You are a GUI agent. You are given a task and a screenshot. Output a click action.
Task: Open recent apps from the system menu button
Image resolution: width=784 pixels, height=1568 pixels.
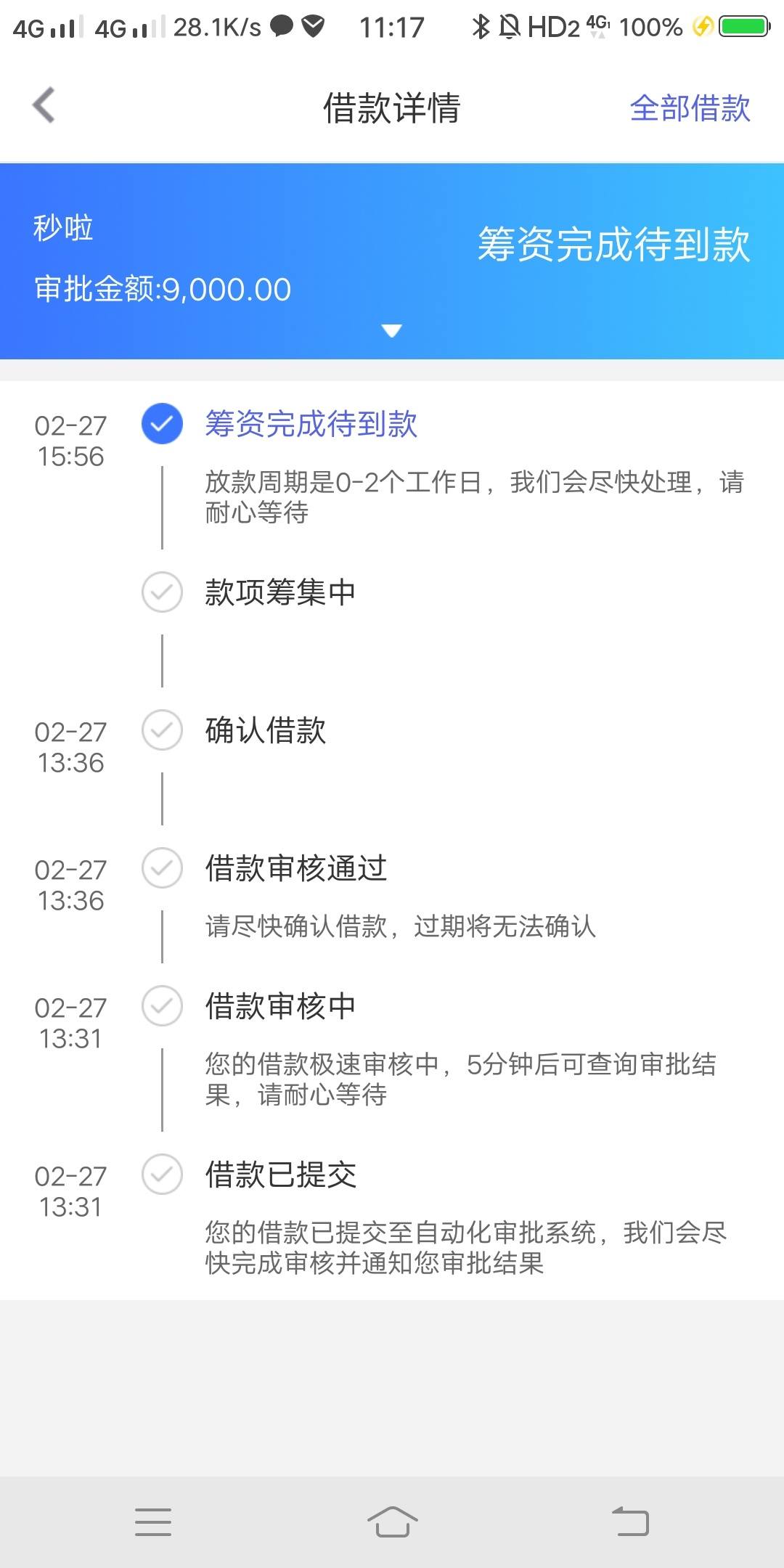point(153,1522)
